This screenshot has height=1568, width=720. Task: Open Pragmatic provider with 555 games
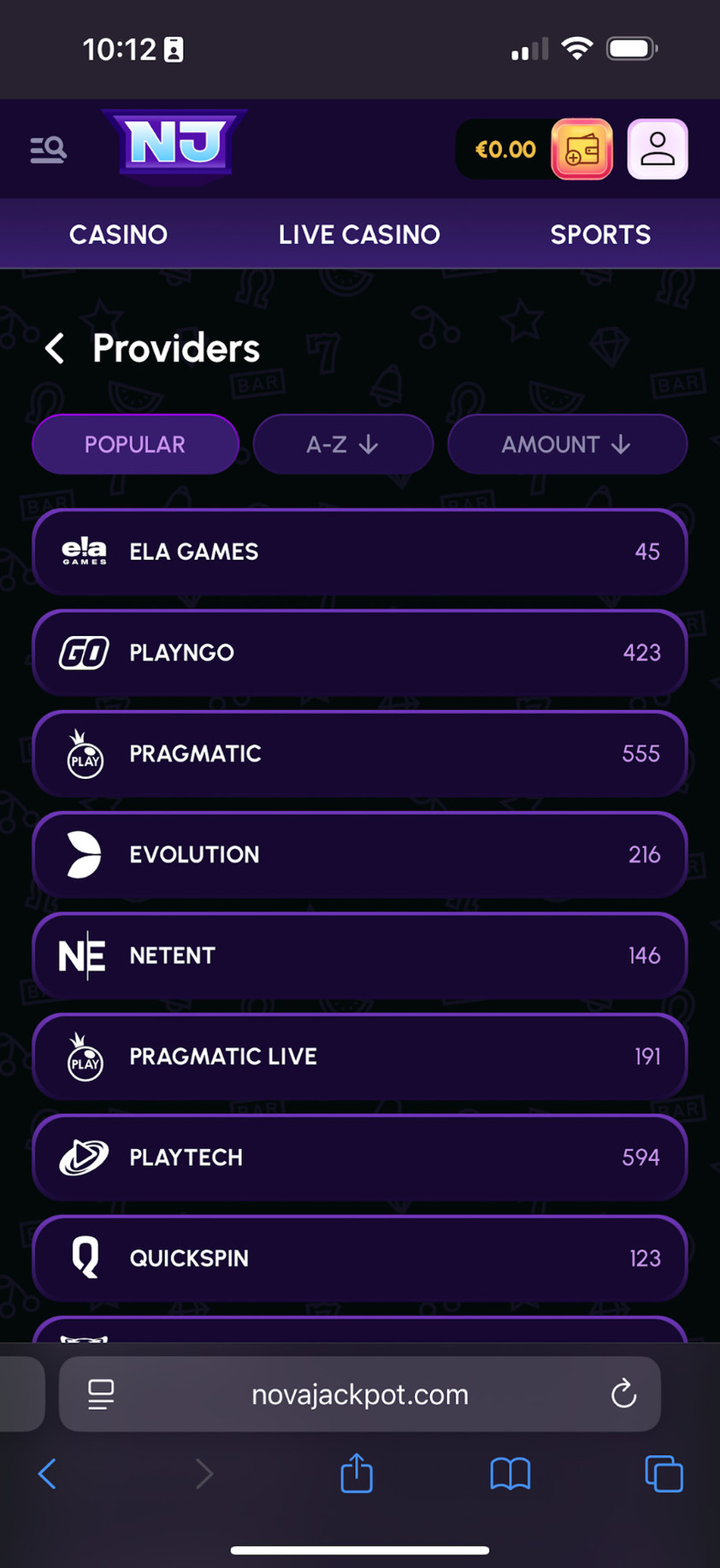tap(359, 753)
